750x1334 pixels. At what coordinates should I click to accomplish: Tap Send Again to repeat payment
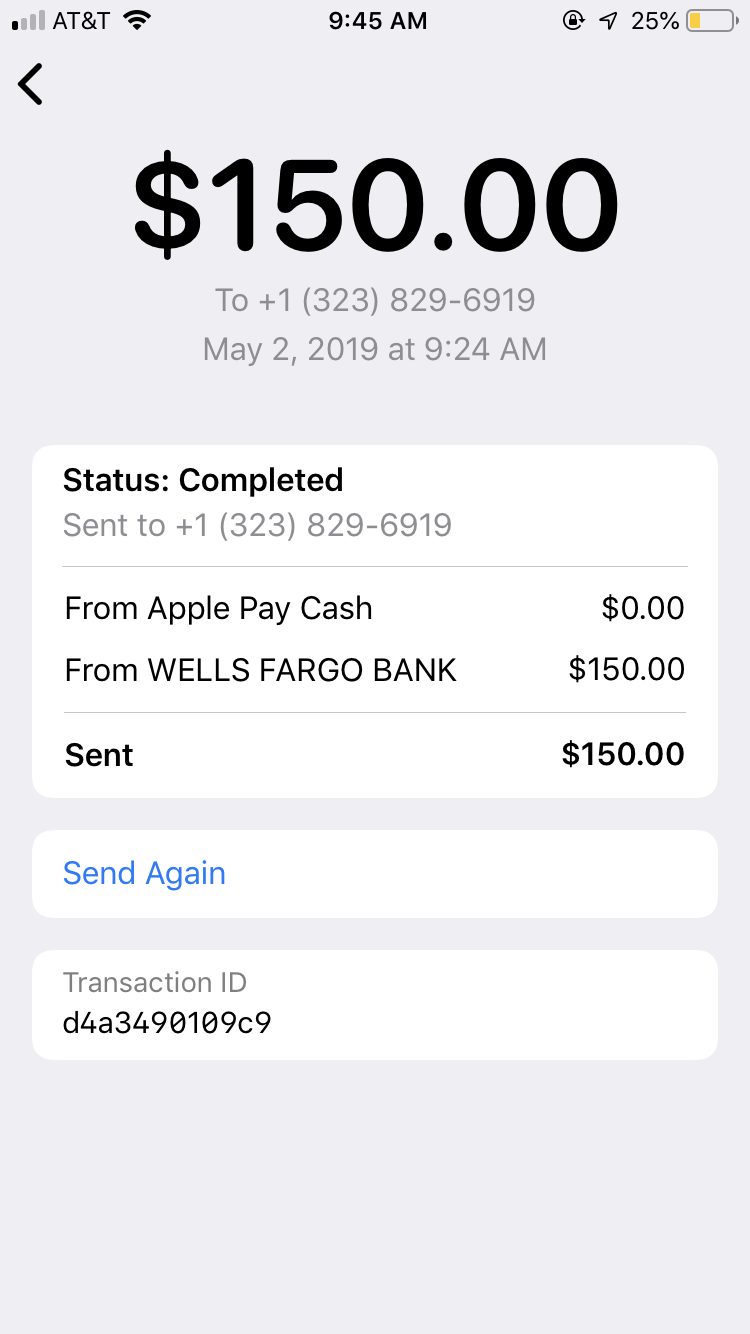[145, 873]
